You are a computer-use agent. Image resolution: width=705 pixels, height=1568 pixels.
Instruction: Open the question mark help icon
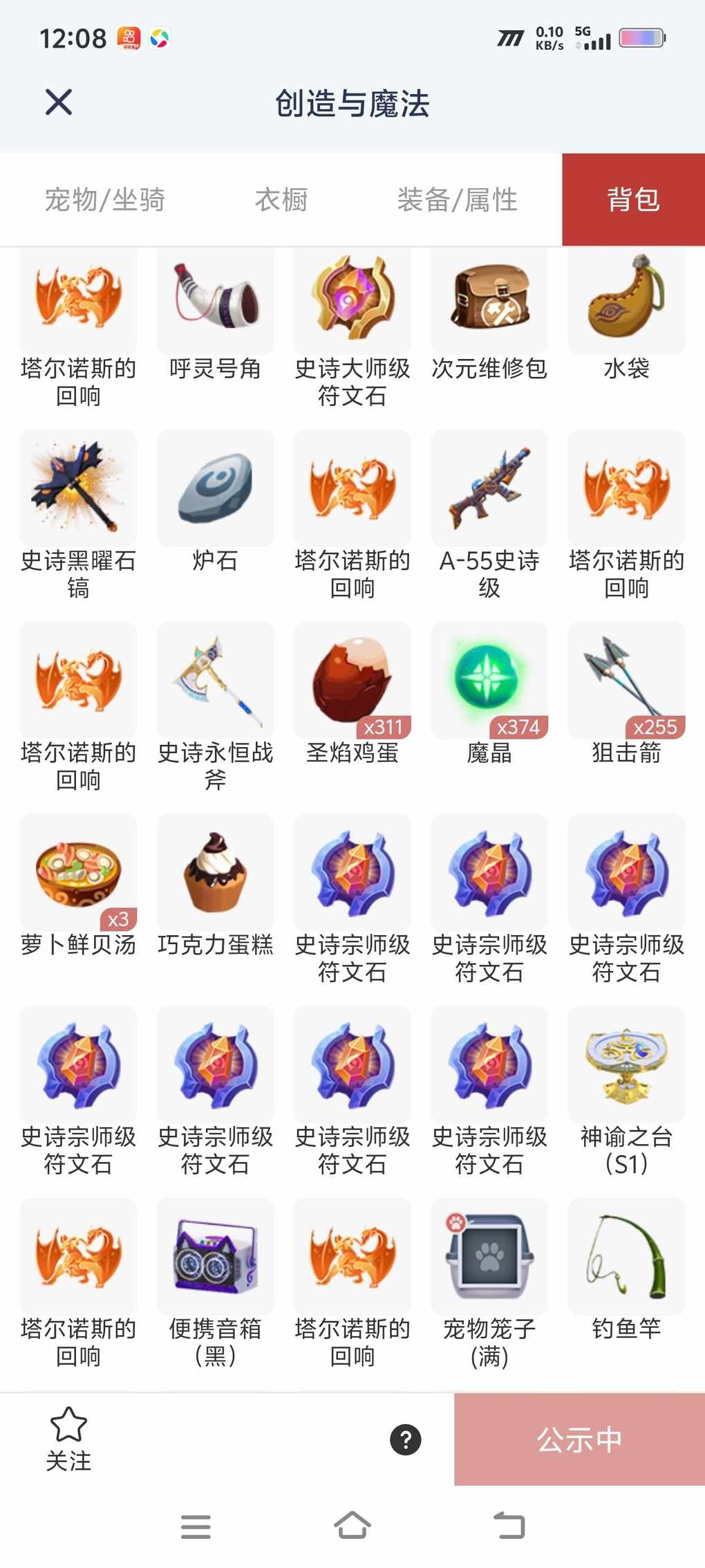(406, 1439)
